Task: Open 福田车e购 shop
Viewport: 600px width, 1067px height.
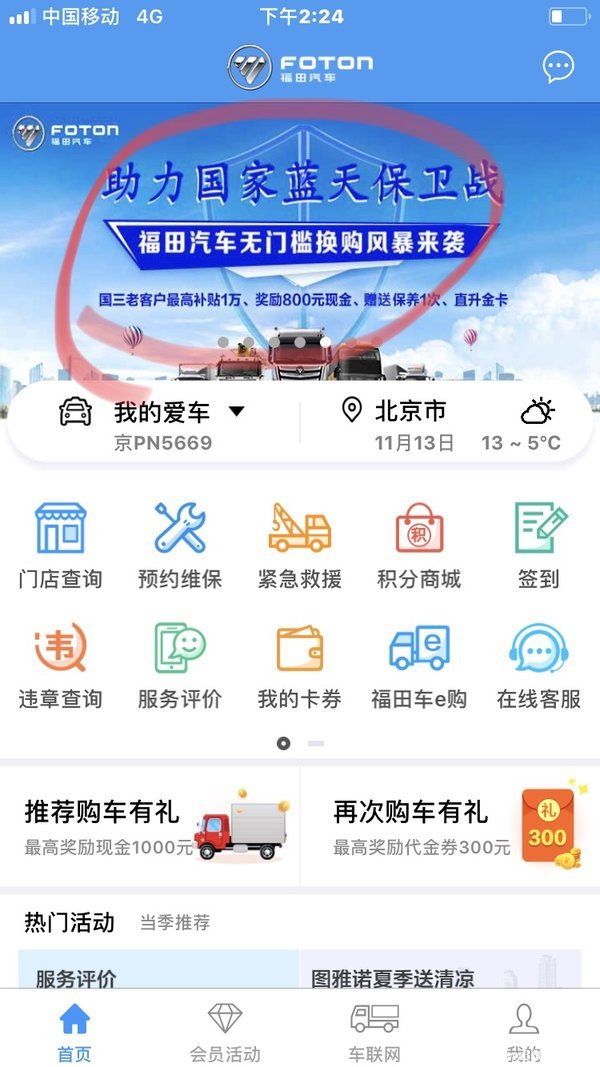Action: 419,665
